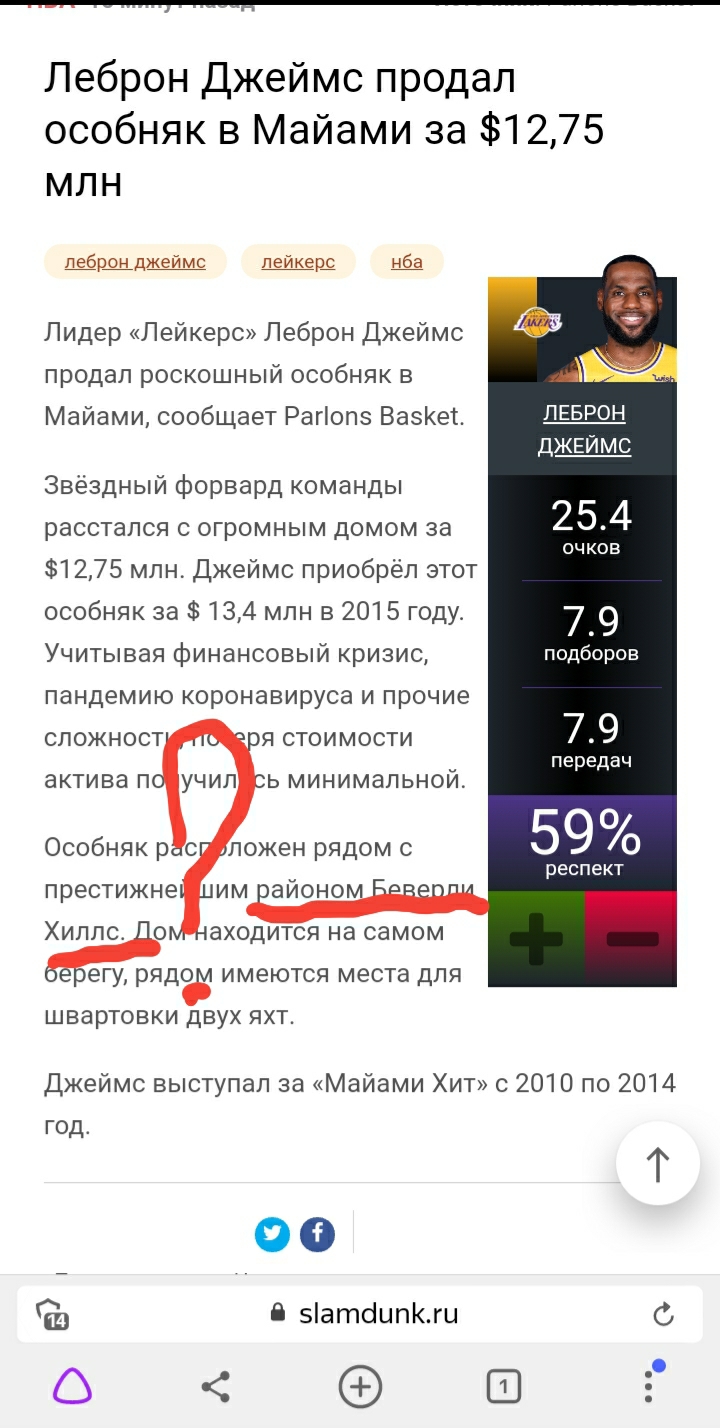720x1428 pixels.
Task: Lower respect with the red minus button
Action: (x=631, y=939)
